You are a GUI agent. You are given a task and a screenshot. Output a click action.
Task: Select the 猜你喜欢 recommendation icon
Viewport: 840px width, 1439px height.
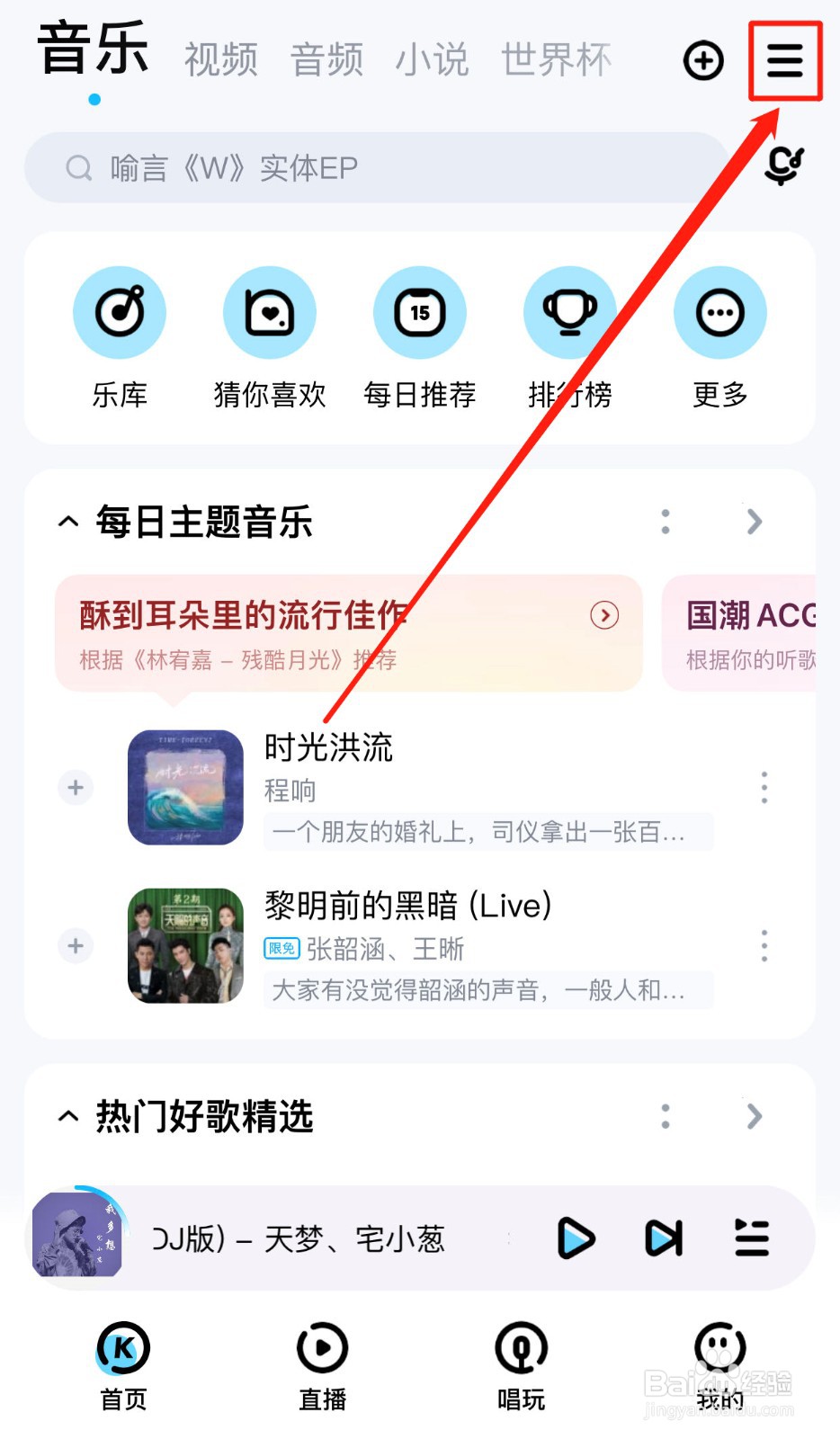[x=270, y=312]
